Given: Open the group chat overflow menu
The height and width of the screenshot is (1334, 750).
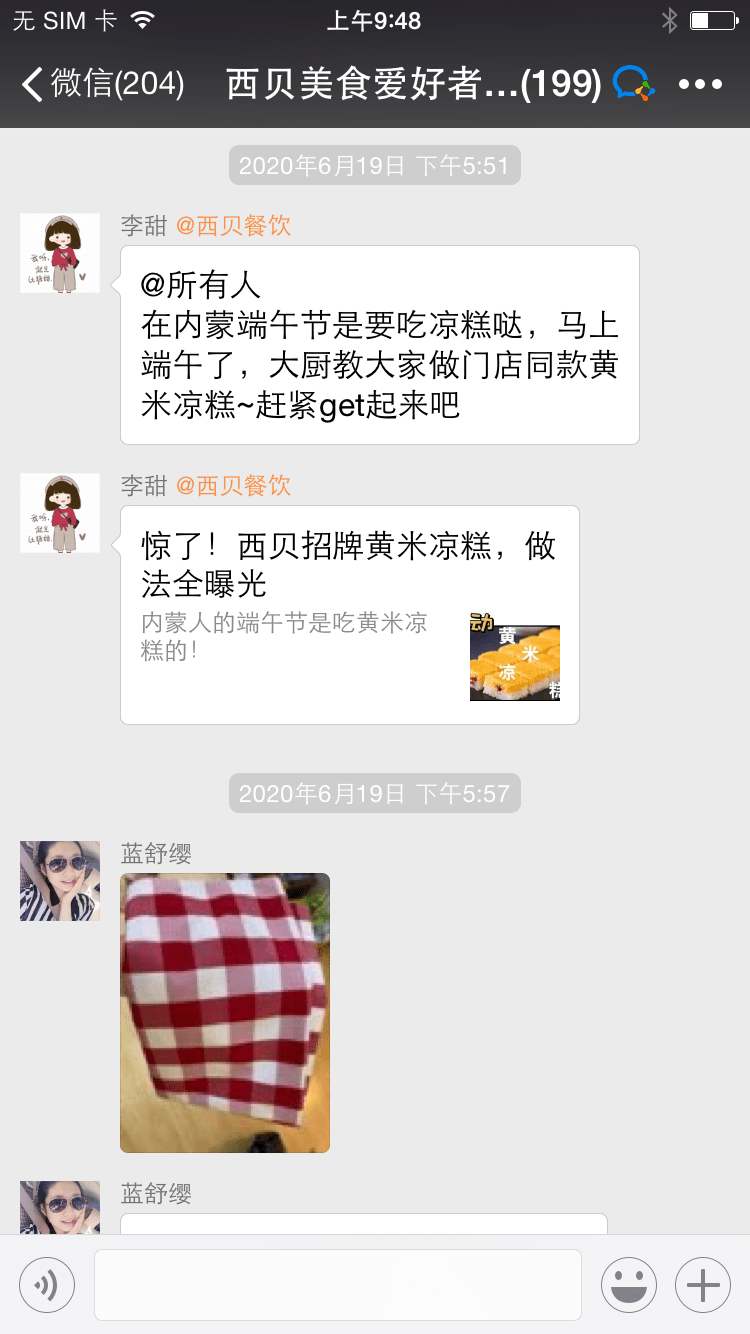Looking at the screenshot, I should coord(700,84).
